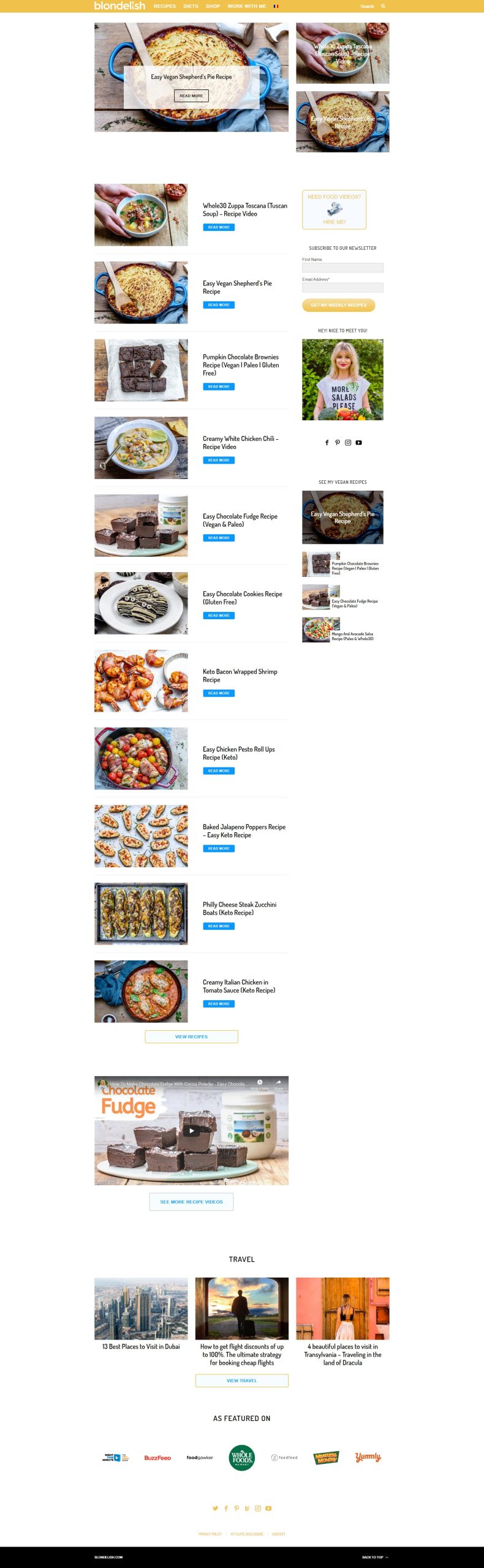The image size is (484, 1568).
Task: Read more about Keto Bacon Wrapped Shrimp
Action: (218, 693)
